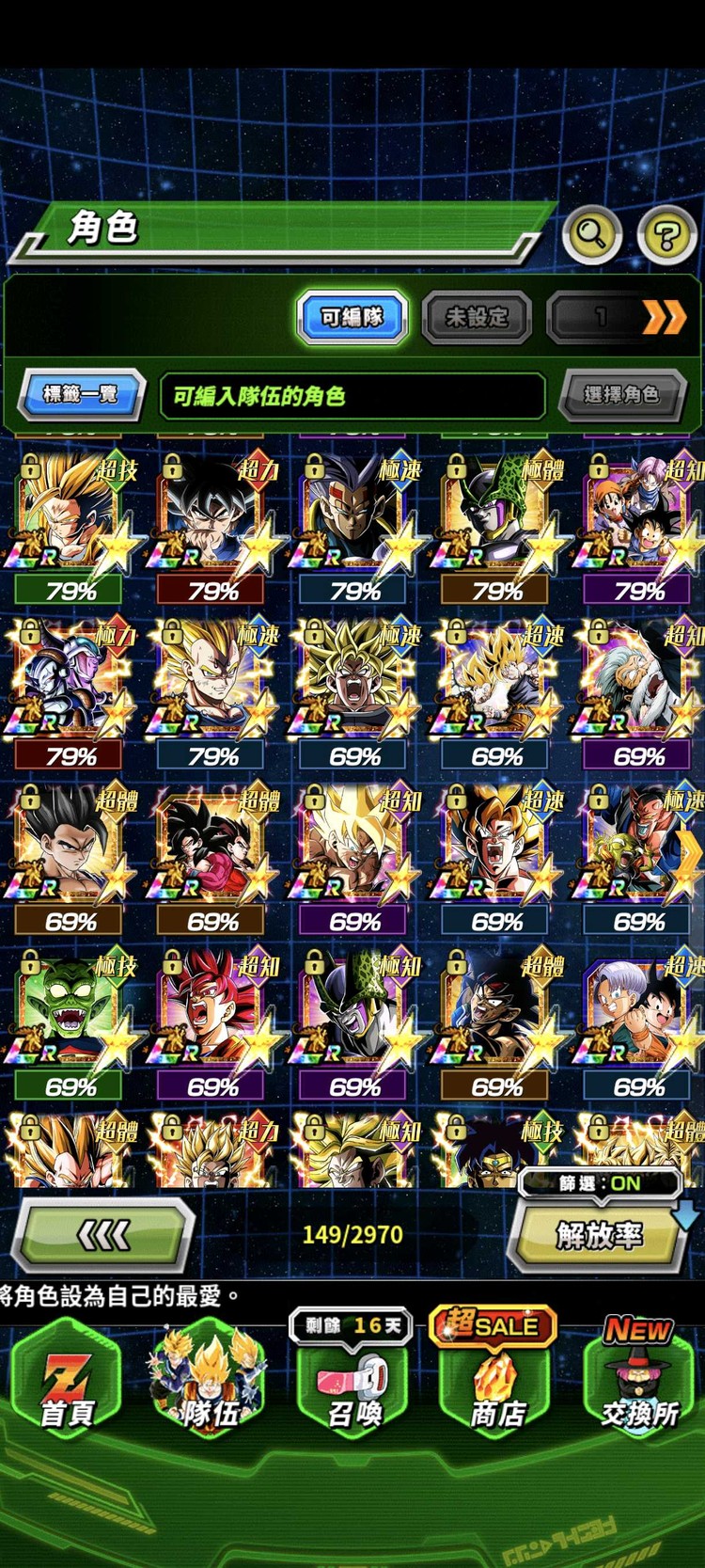This screenshot has height=1568, width=705.
Task: Toggle the 篩選 ON filter
Action: pos(600,1183)
